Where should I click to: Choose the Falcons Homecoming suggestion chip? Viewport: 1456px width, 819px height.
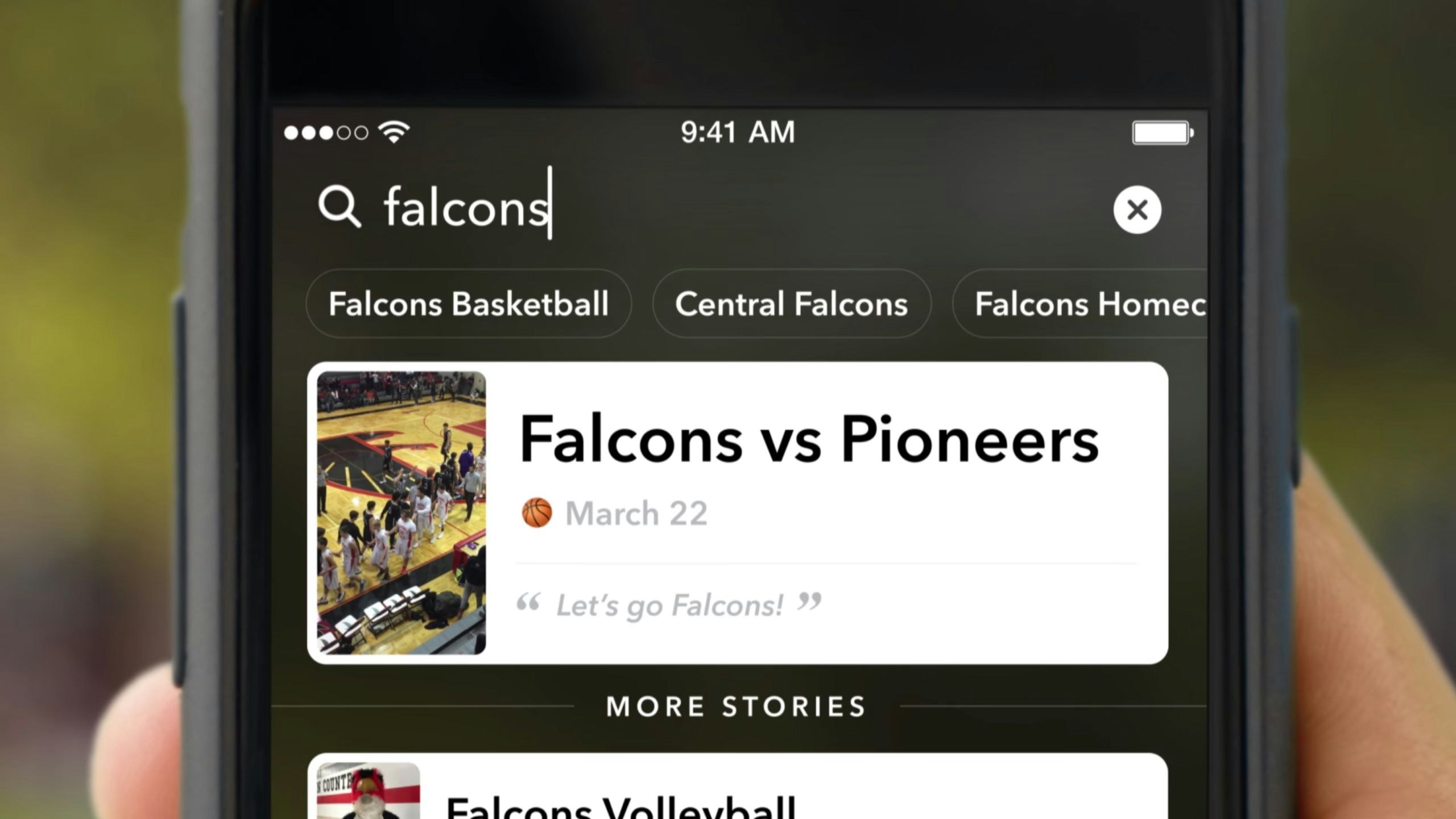tap(1081, 304)
